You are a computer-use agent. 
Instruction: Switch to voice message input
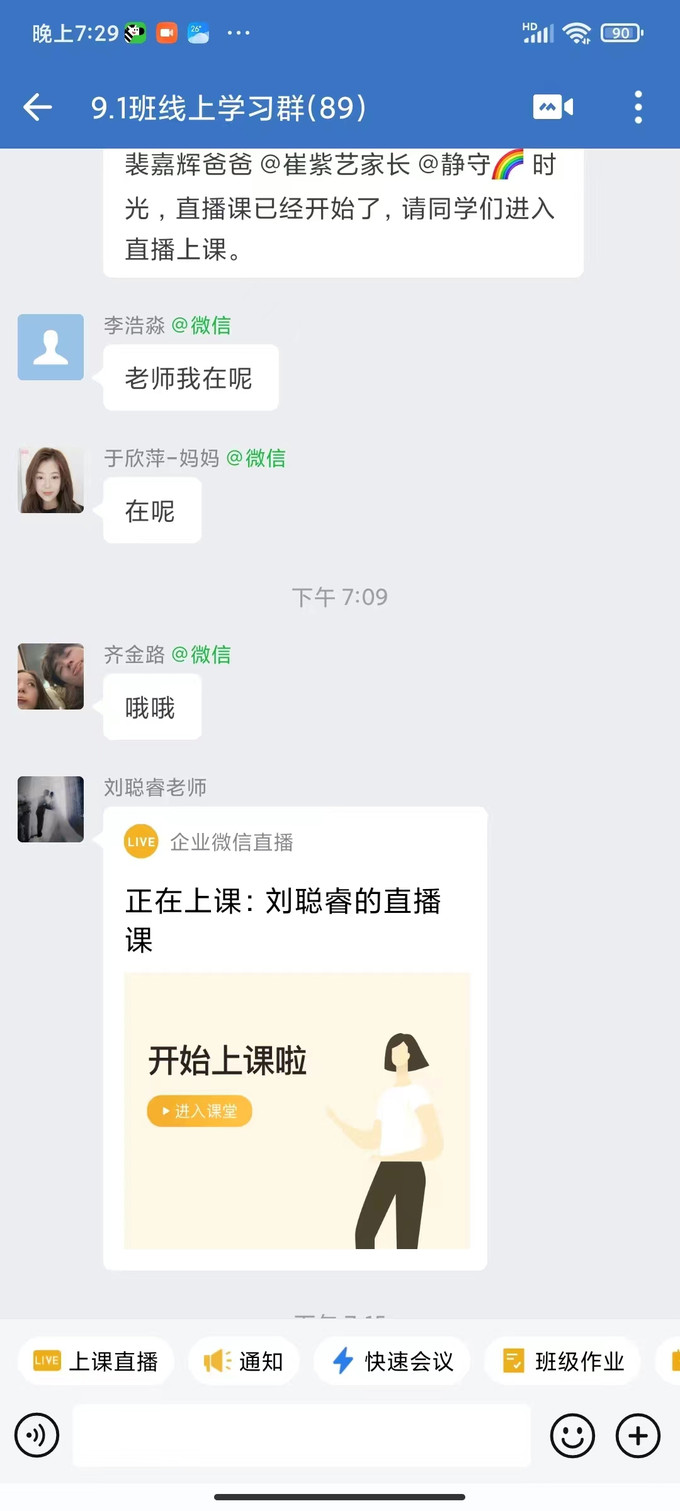tap(37, 1436)
